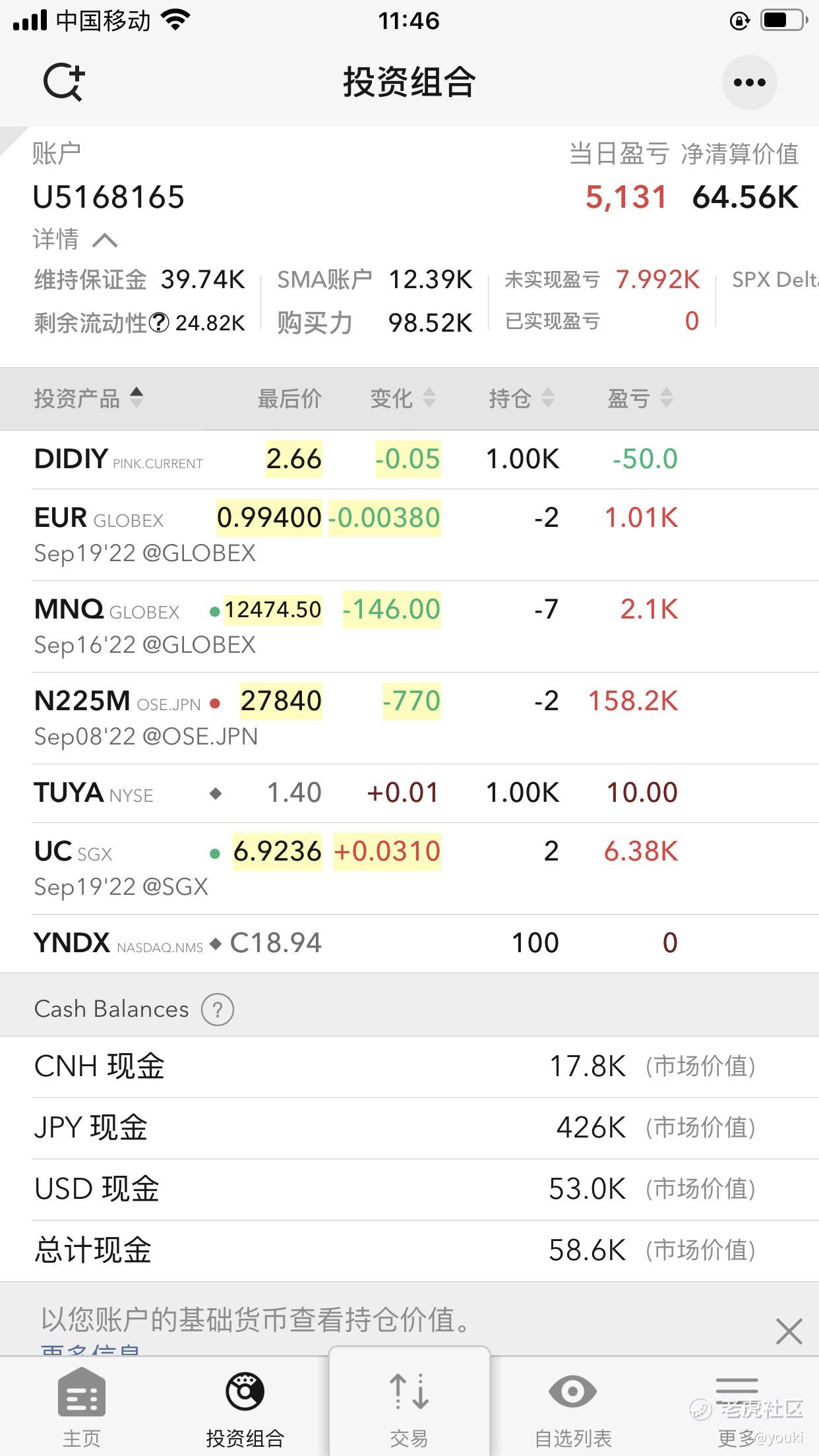Dismiss the base currency notice banner
The image size is (819, 1456).
pos(789,1331)
